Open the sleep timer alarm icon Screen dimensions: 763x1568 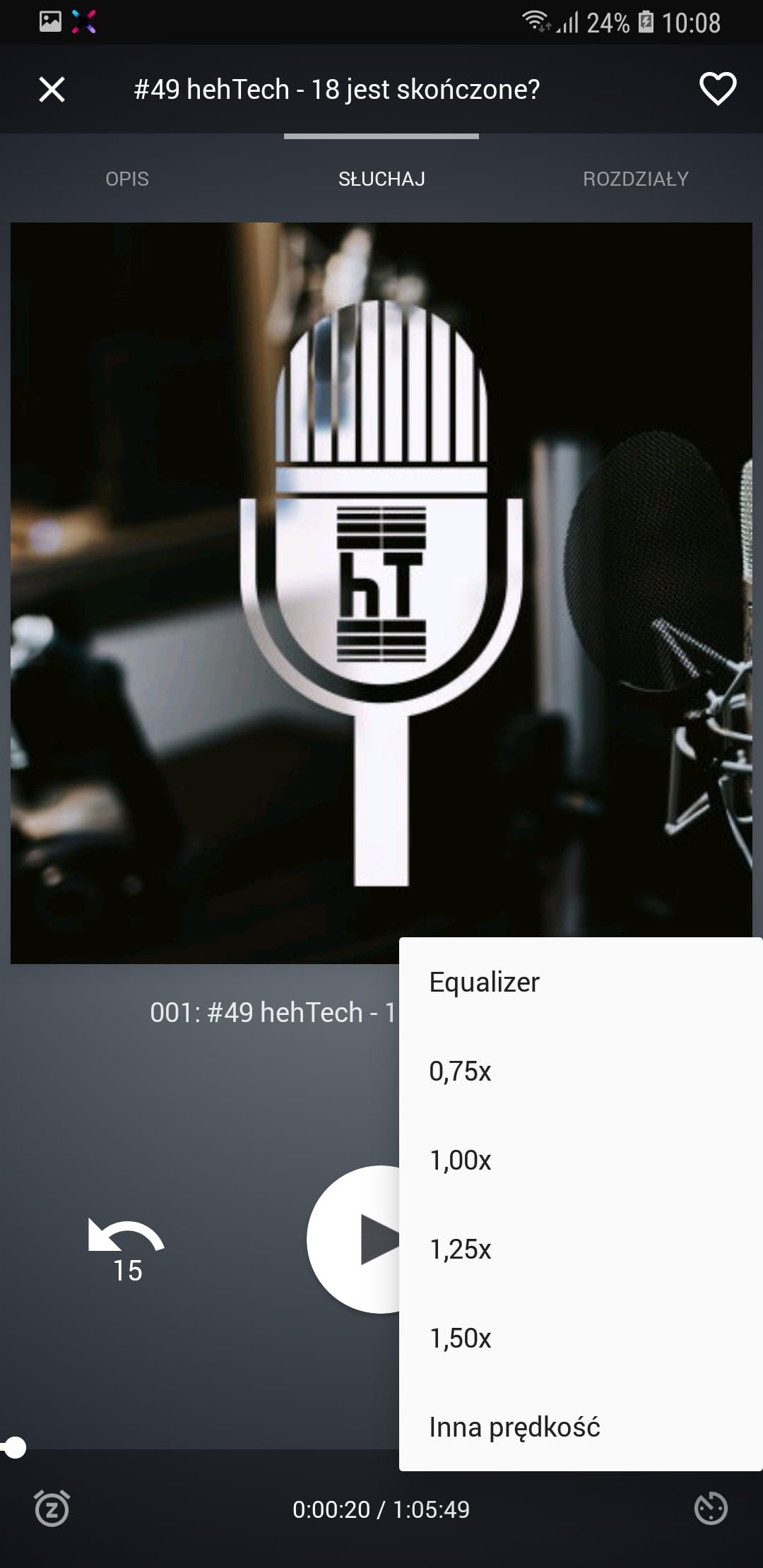tap(52, 1509)
